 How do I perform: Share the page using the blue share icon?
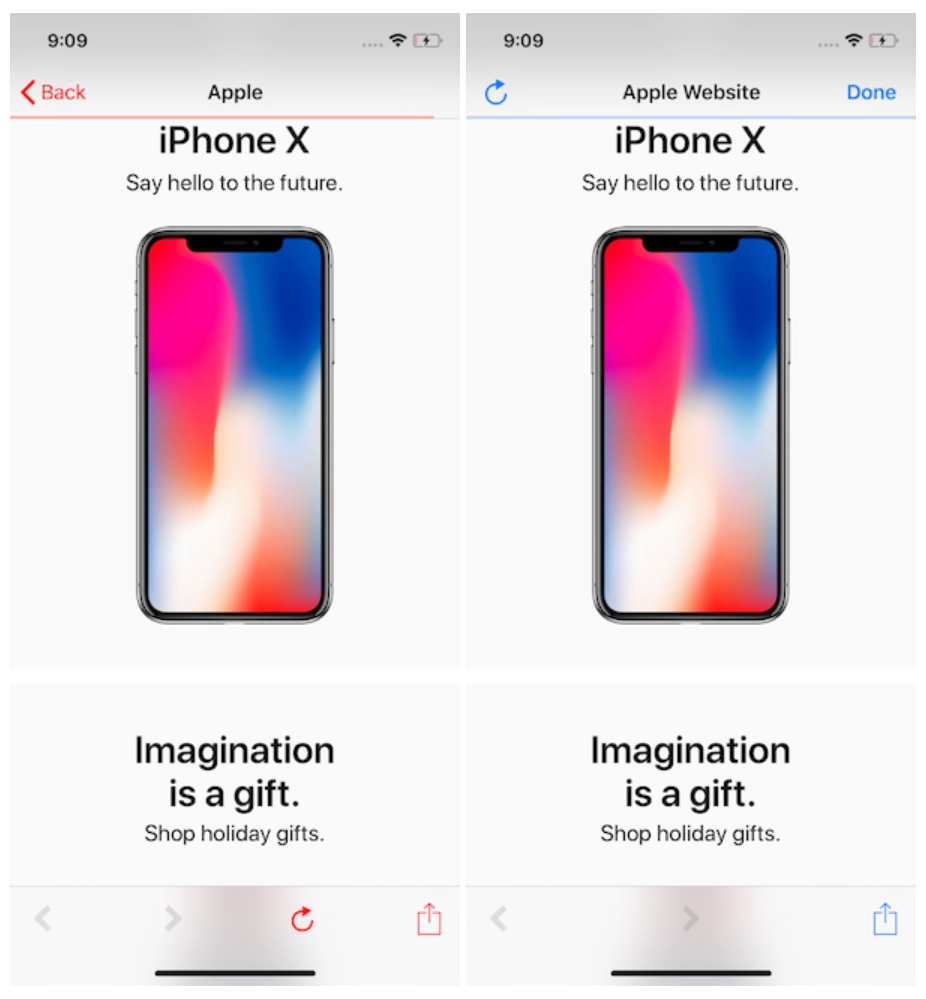885,918
